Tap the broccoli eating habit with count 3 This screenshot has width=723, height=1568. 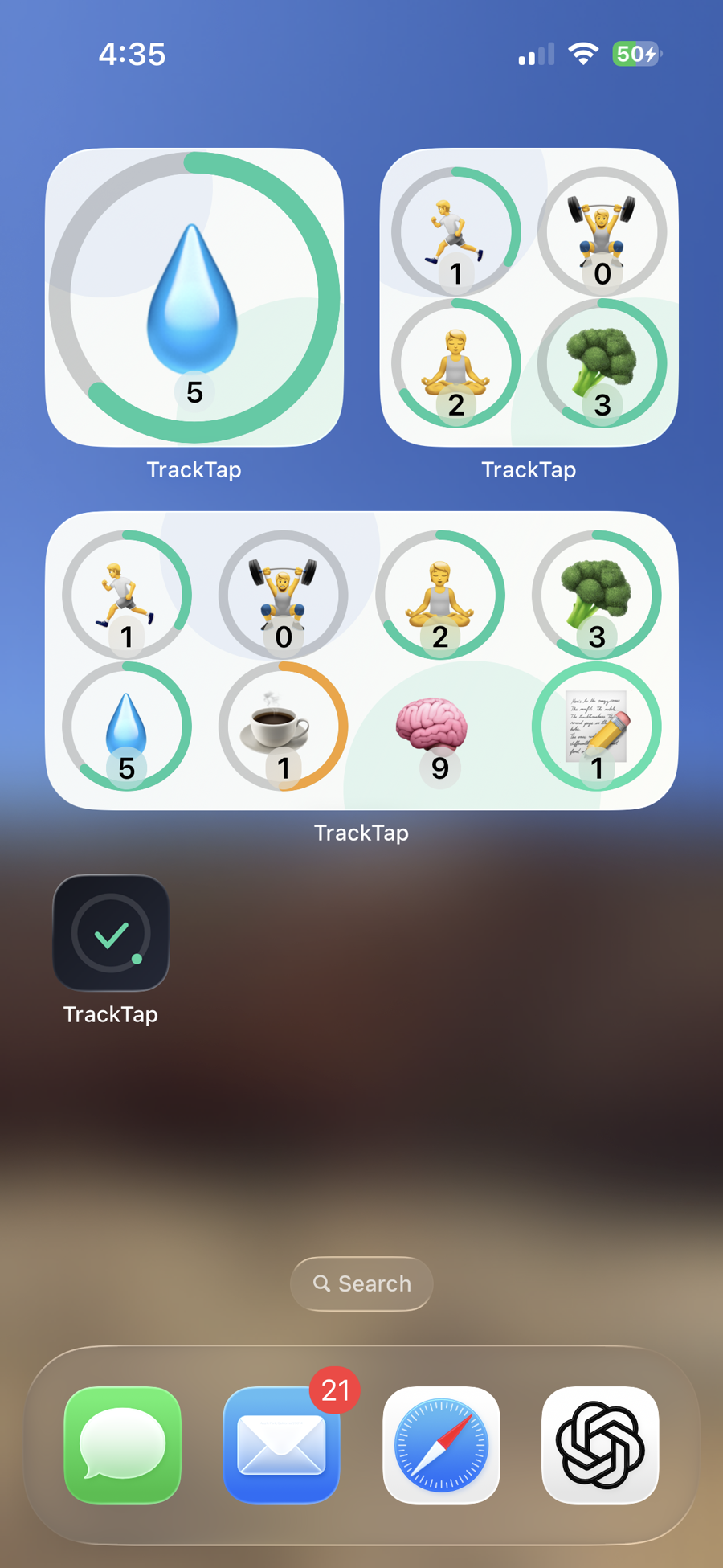click(x=598, y=594)
